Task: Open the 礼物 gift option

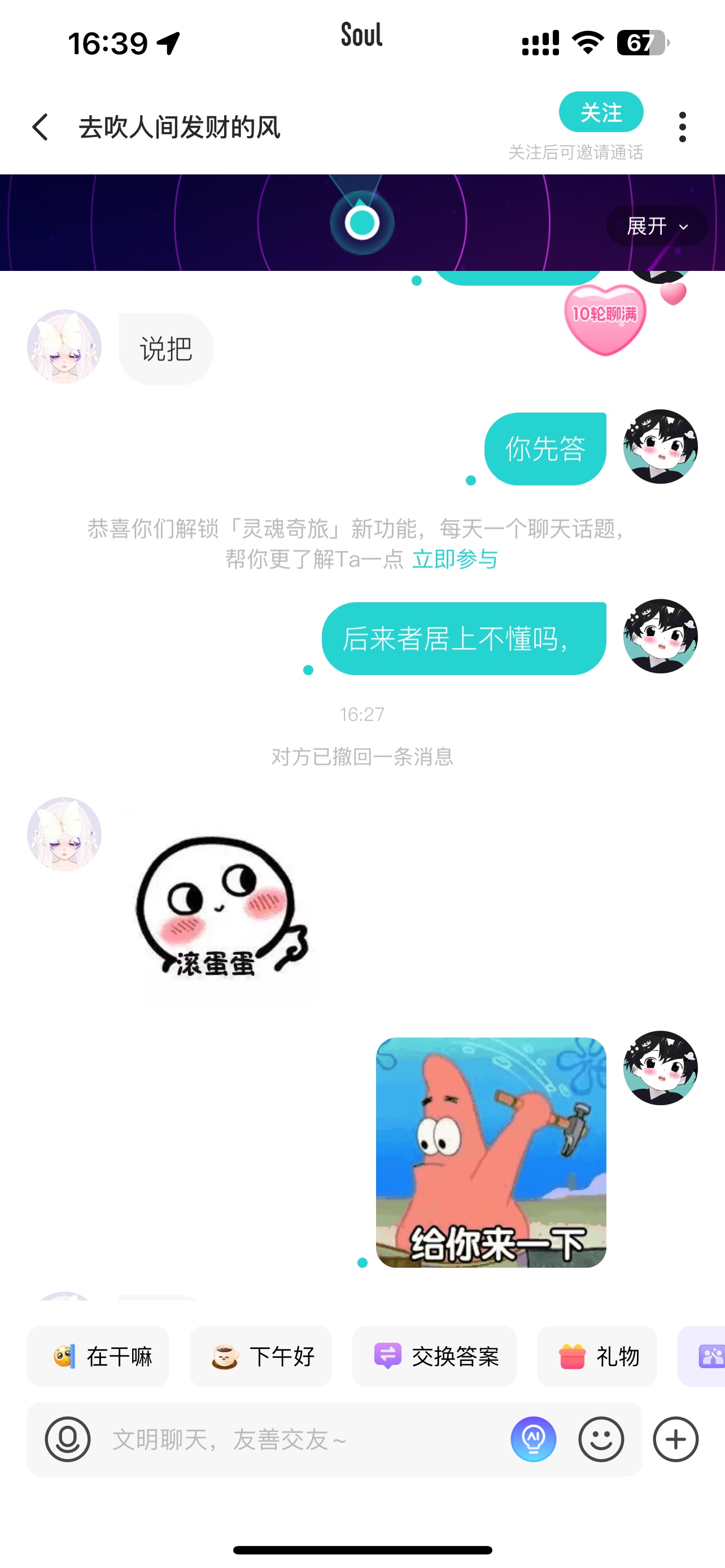Action: pos(597,1356)
